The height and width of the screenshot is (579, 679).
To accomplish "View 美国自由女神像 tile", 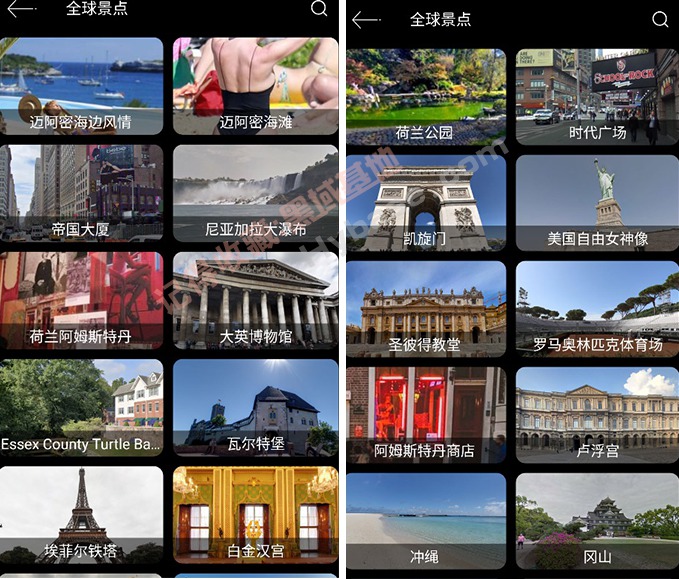I will tap(597, 203).
